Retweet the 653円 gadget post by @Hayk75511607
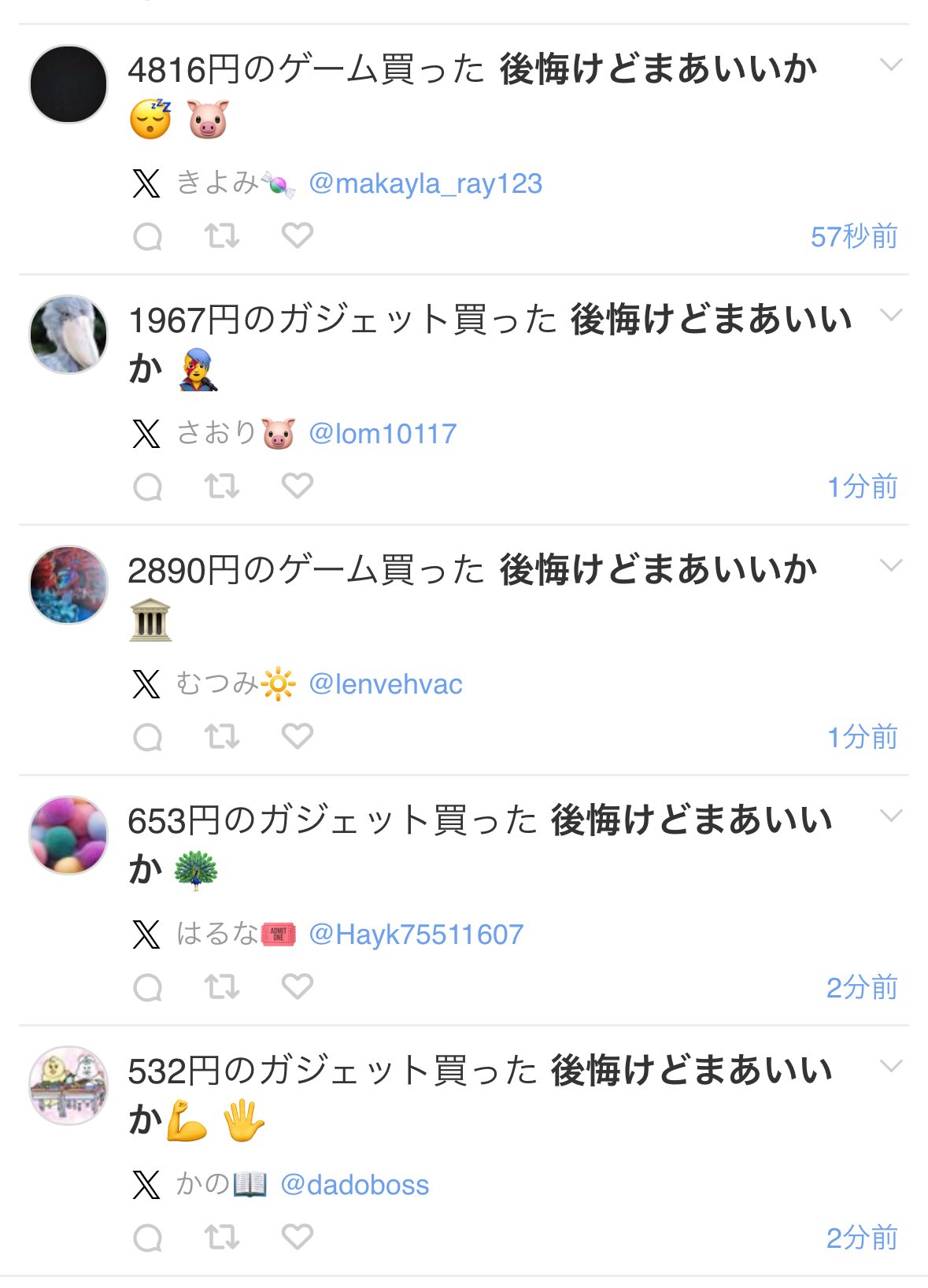 click(x=222, y=986)
